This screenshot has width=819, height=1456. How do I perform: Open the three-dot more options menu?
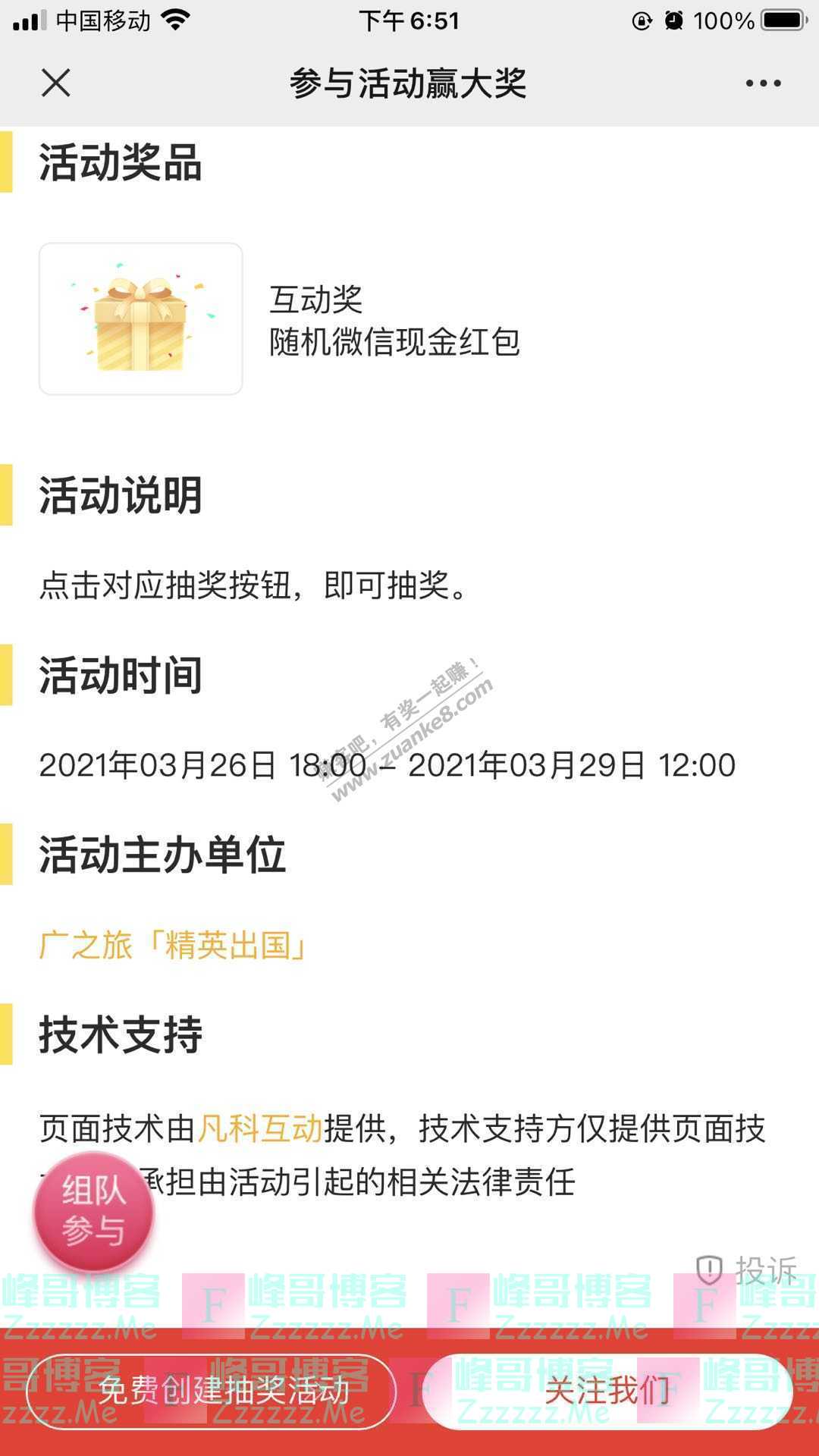click(x=763, y=83)
